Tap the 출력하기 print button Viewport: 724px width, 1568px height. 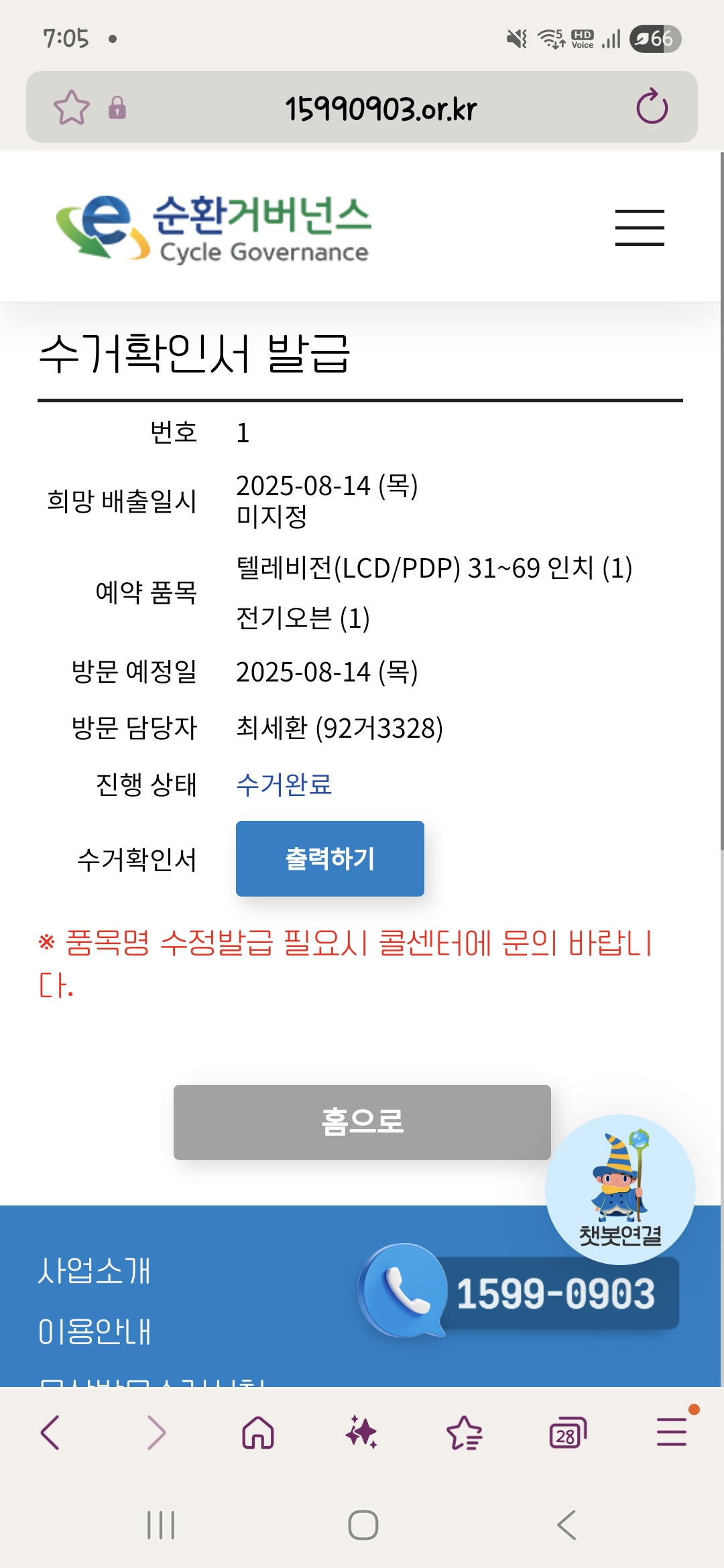point(330,858)
